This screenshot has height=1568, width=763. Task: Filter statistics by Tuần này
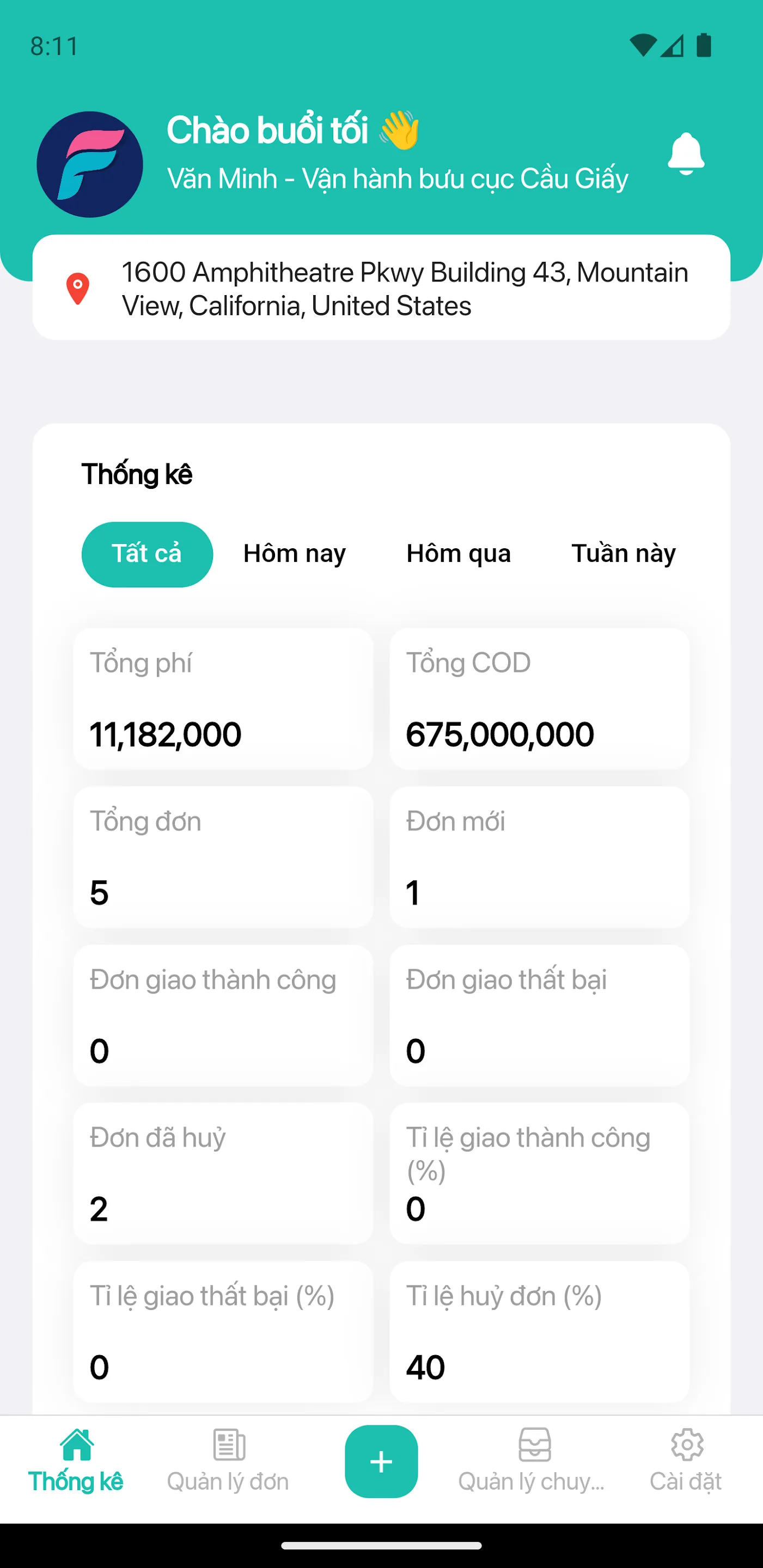click(623, 554)
